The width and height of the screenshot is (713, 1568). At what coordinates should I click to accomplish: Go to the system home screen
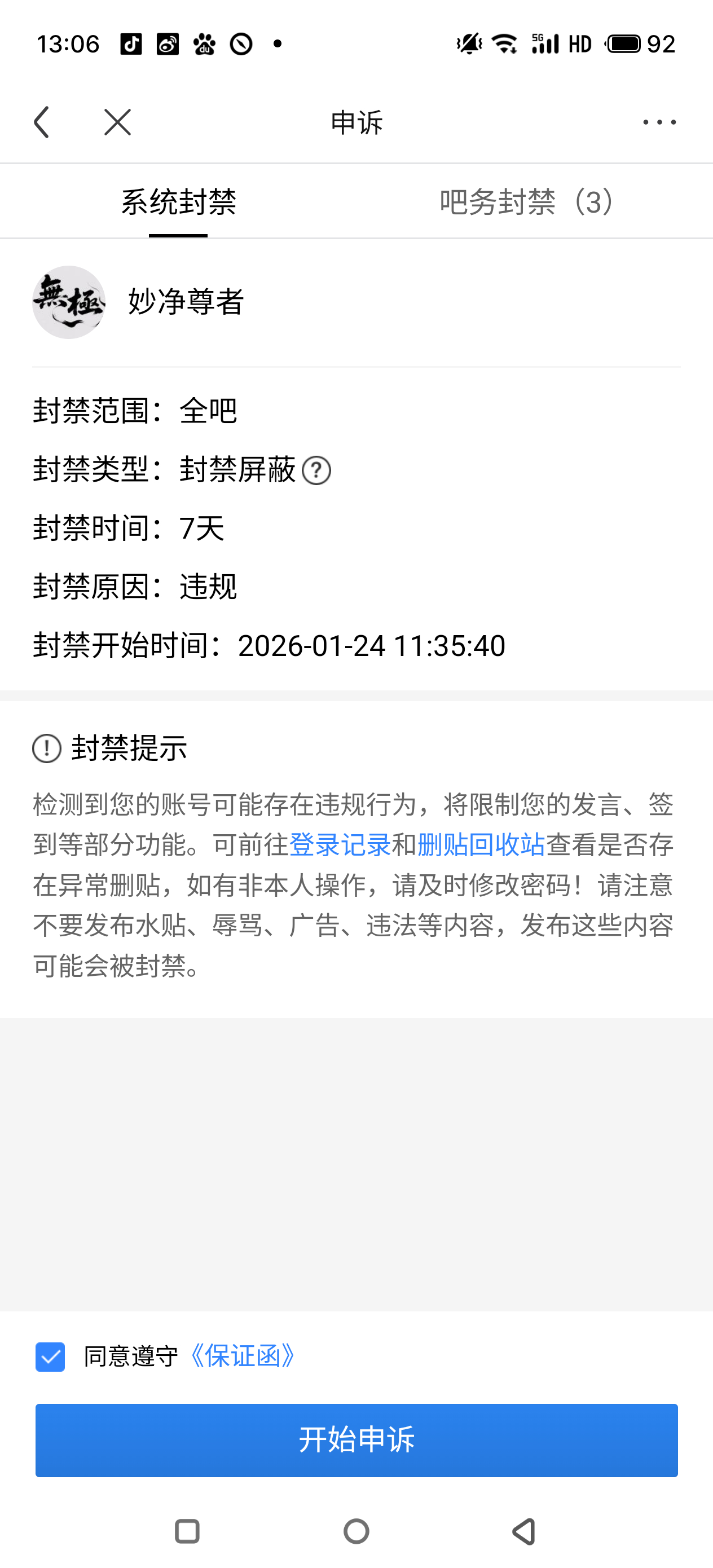click(356, 1531)
